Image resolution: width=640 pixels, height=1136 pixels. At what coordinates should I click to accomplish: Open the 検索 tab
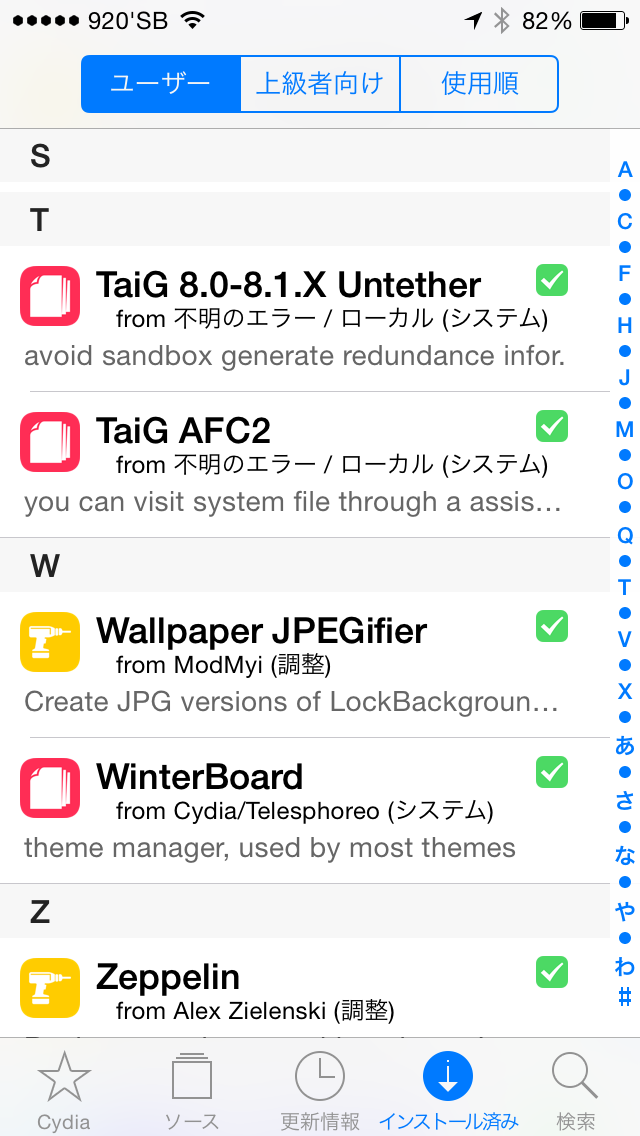click(x=575, y=1088)
